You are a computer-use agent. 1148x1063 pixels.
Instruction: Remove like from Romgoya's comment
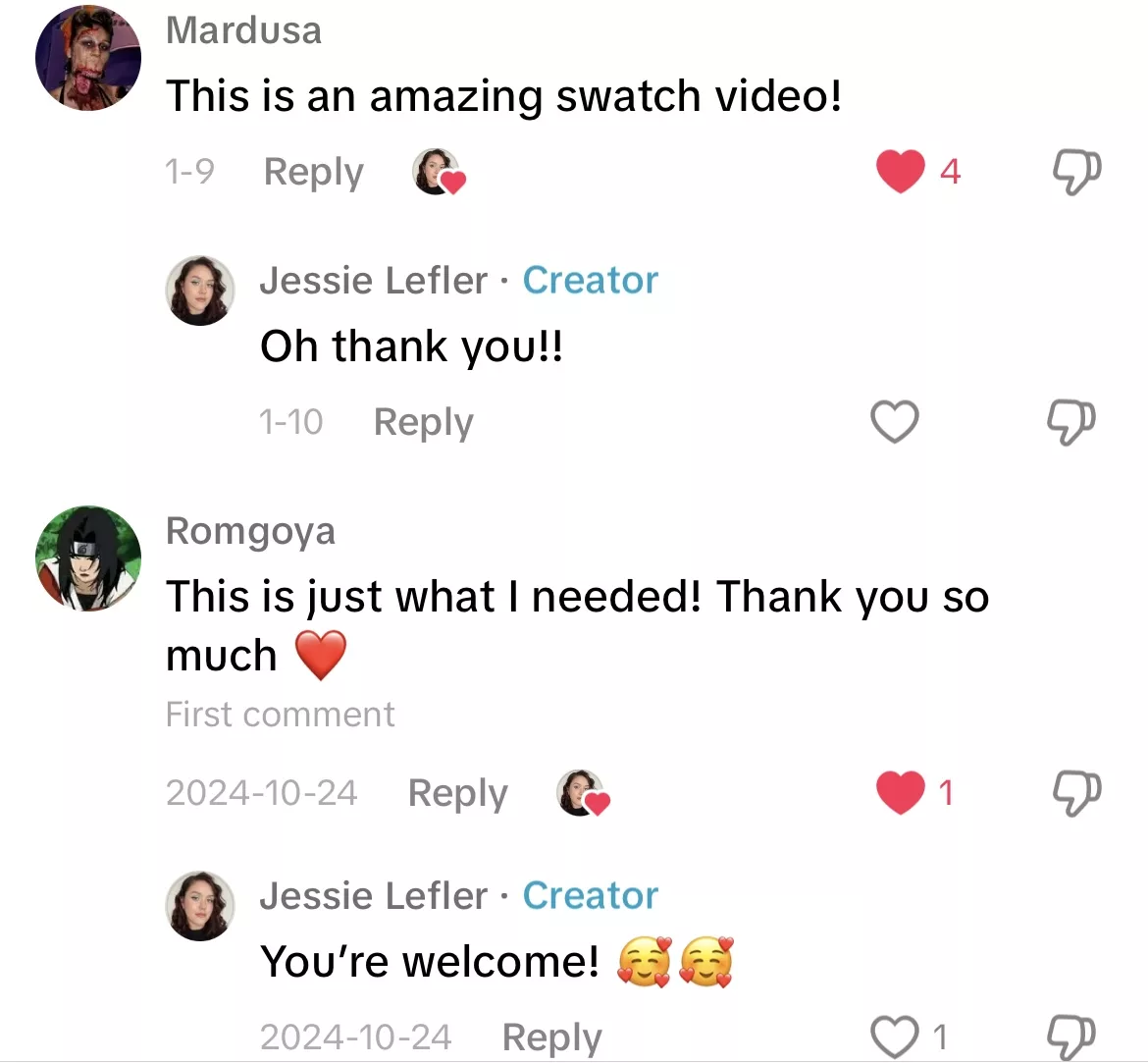click(x=900, y=792)
